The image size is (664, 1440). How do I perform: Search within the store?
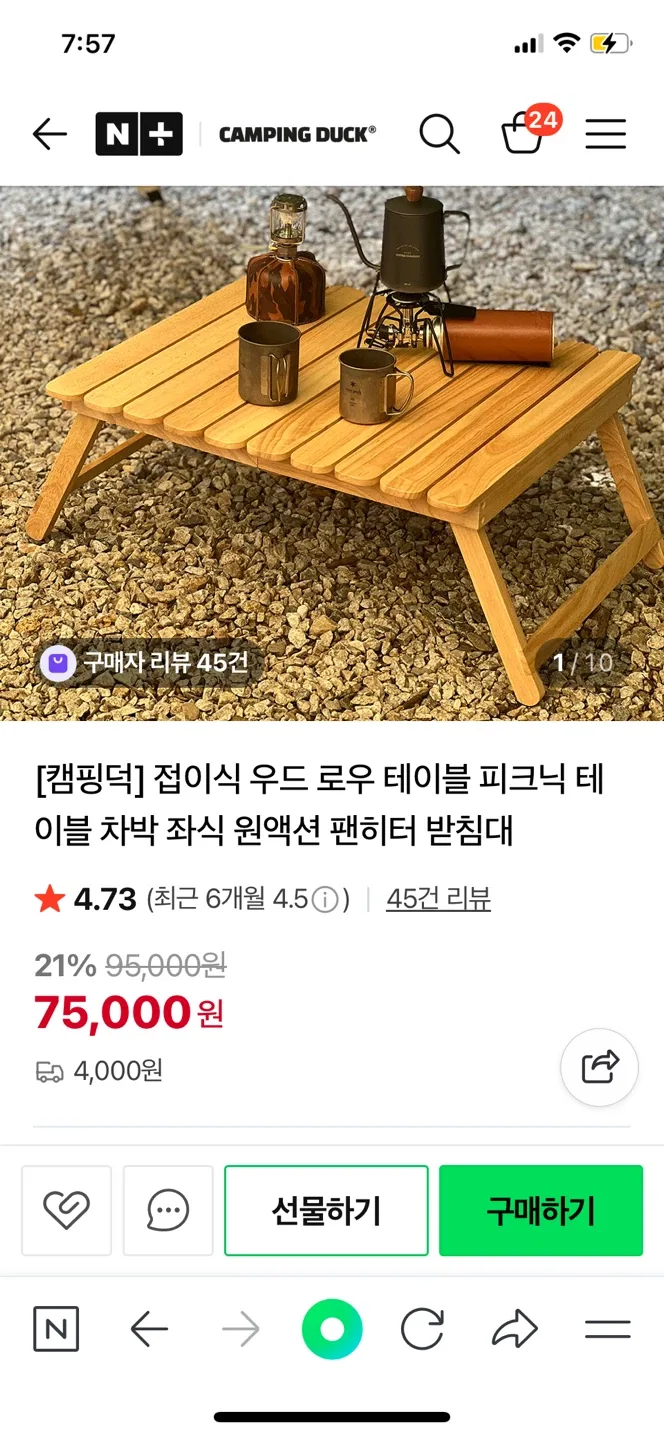coord(439,134)
